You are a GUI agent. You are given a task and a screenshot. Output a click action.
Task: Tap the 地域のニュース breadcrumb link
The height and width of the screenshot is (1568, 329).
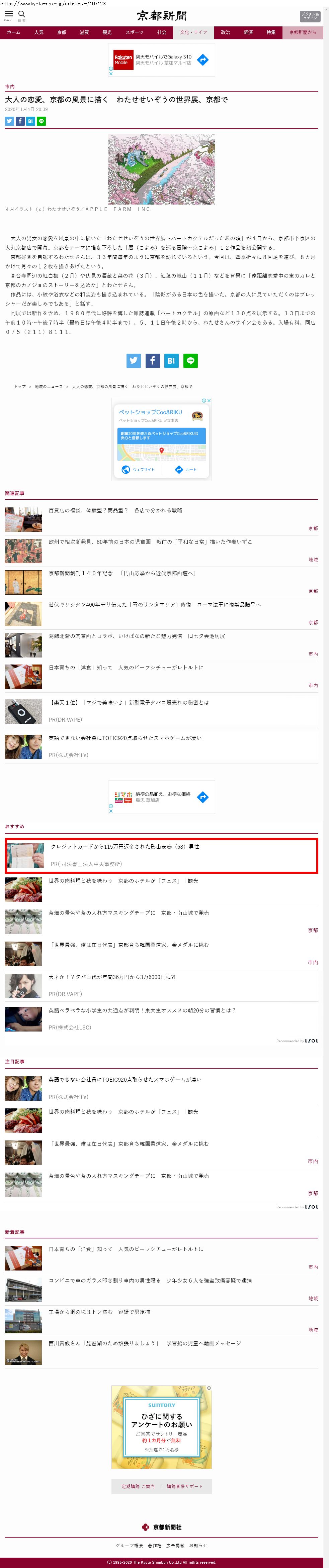coord(49,386)
